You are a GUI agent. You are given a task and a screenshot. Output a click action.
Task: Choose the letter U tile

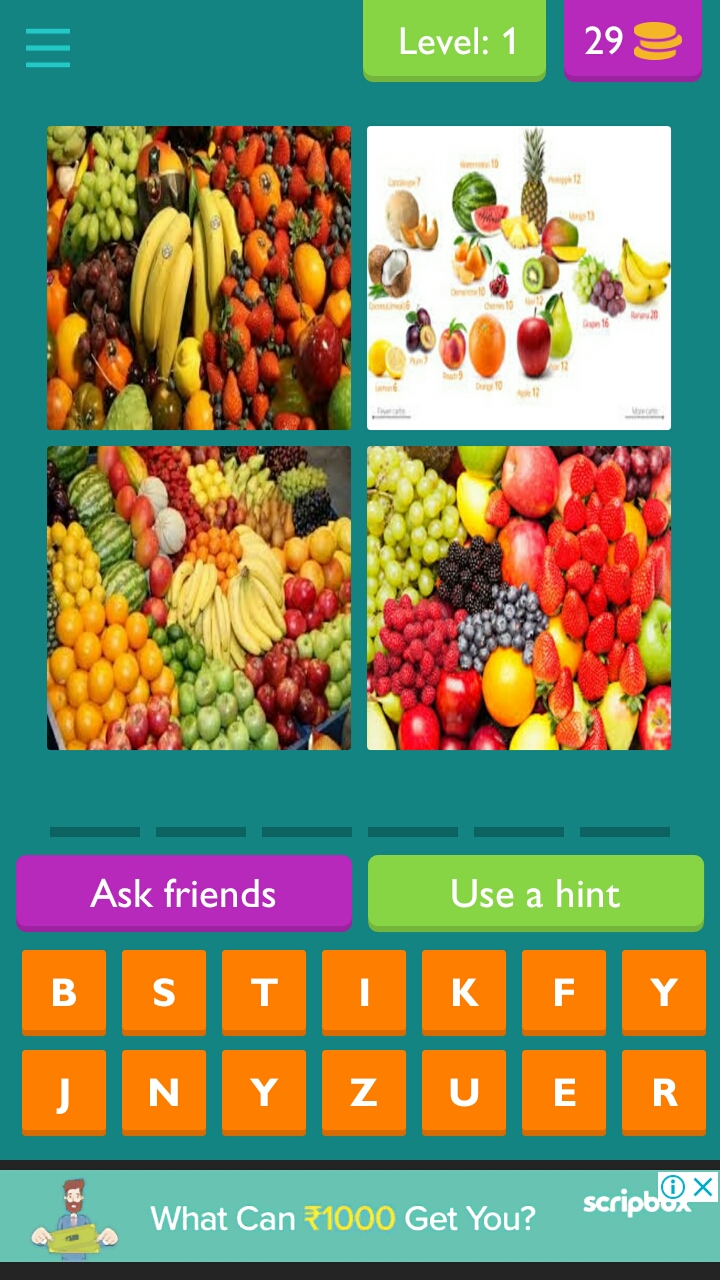click(x=463, y=1091)
